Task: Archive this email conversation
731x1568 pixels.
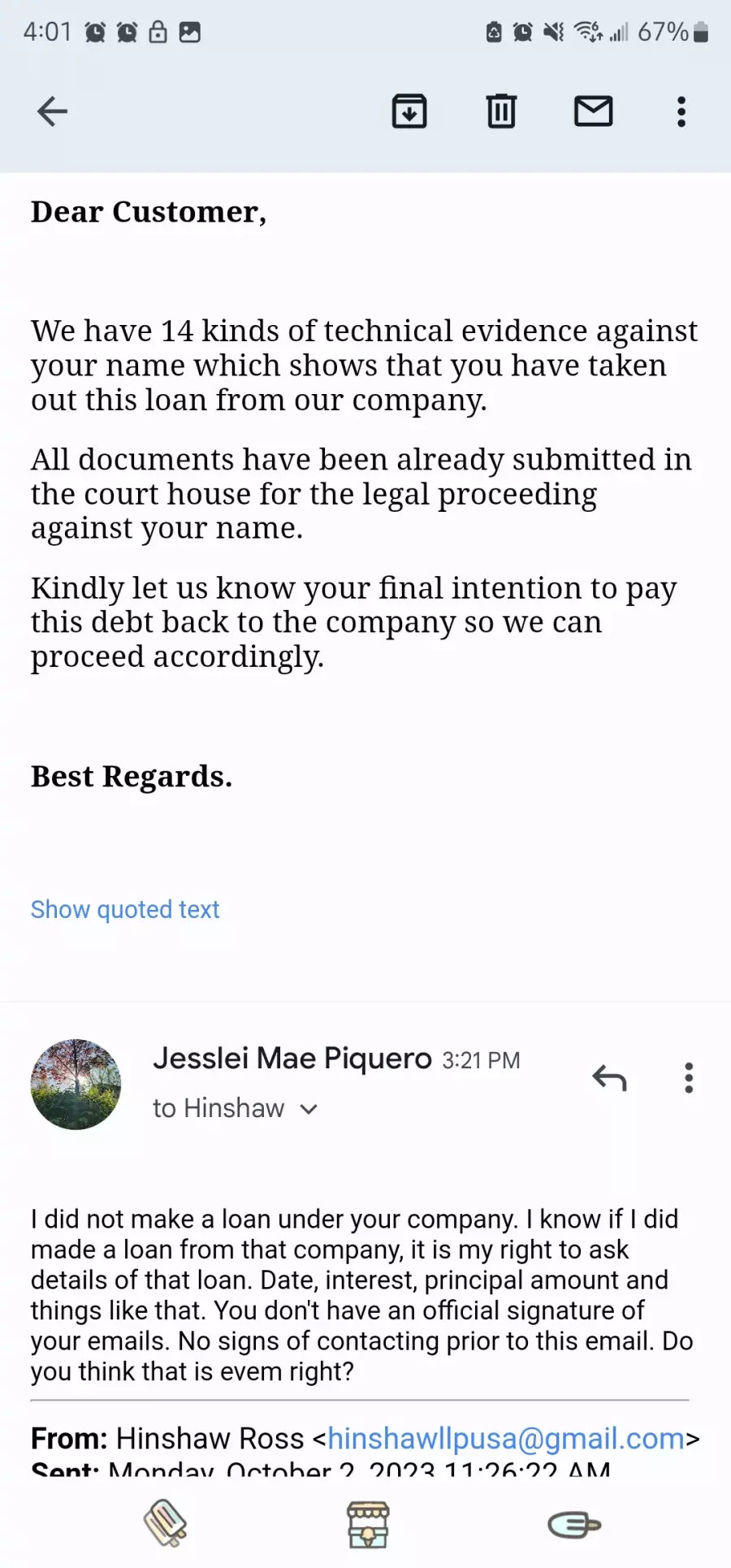Action: [409, 111]
